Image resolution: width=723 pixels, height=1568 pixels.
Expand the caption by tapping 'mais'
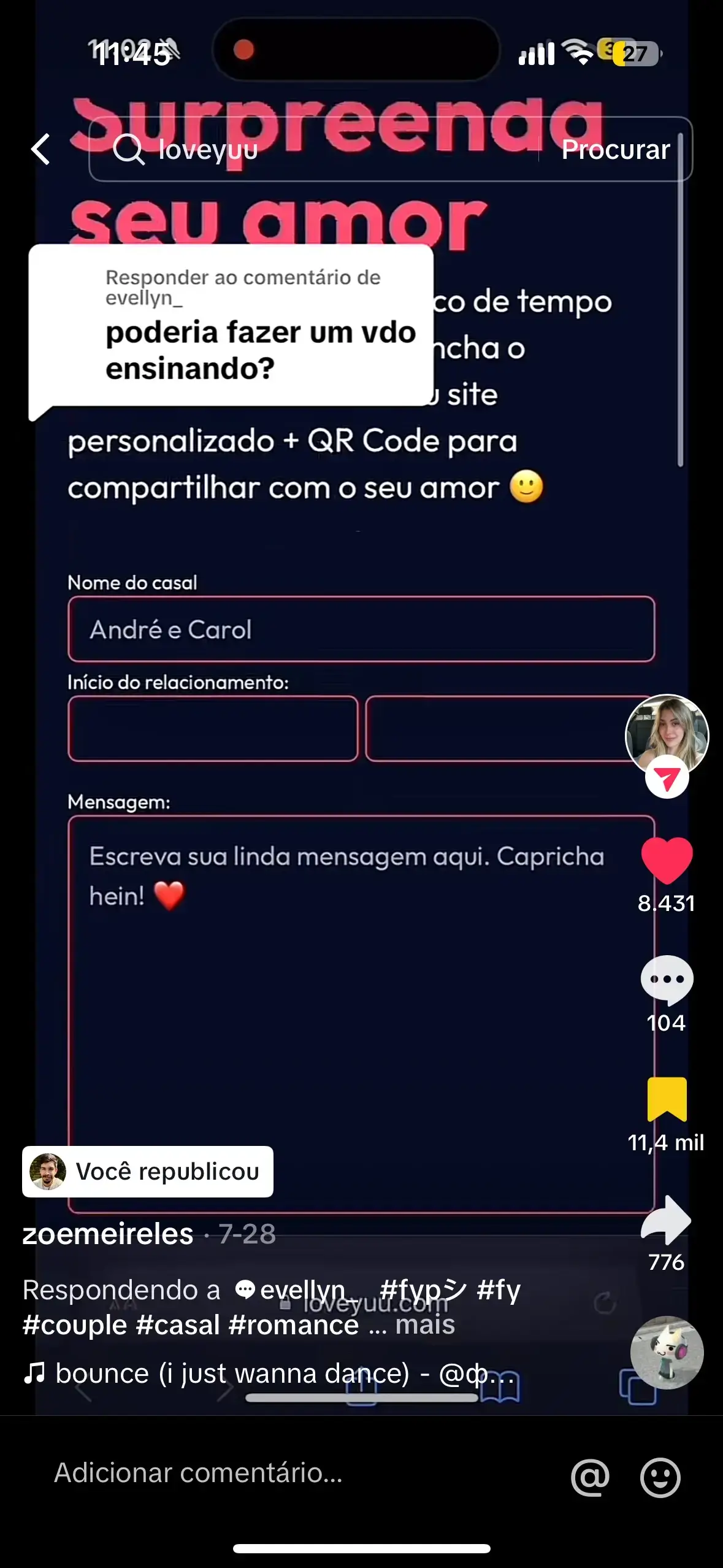coord(424,1324)
